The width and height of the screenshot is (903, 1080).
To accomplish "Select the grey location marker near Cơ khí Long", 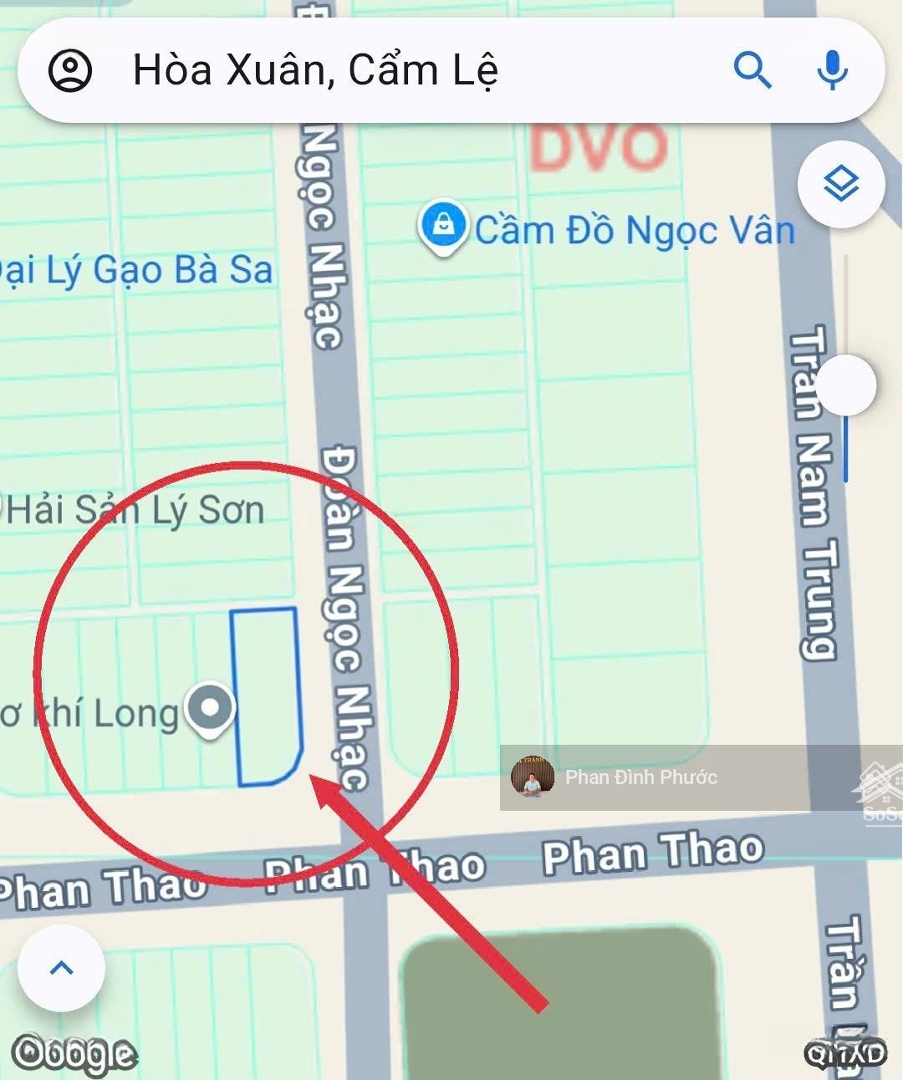I will point(210,706).
